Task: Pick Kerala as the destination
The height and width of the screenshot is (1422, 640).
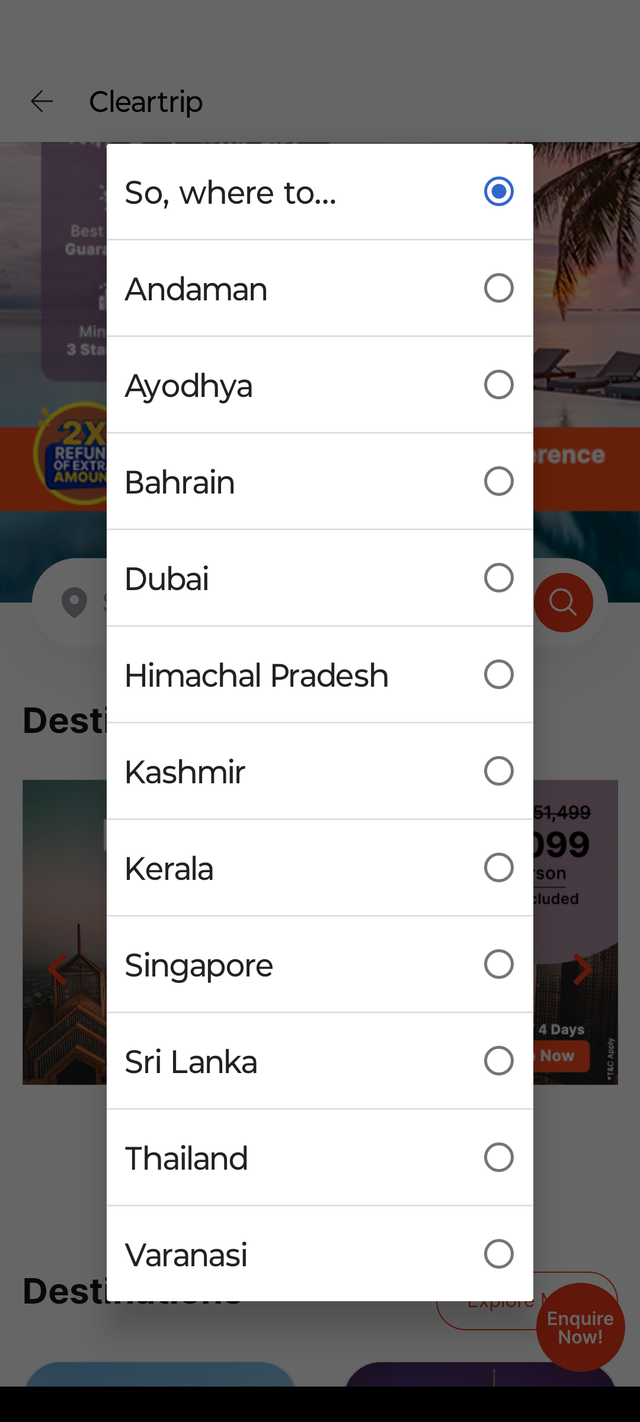Action: (x=319, y=868)
